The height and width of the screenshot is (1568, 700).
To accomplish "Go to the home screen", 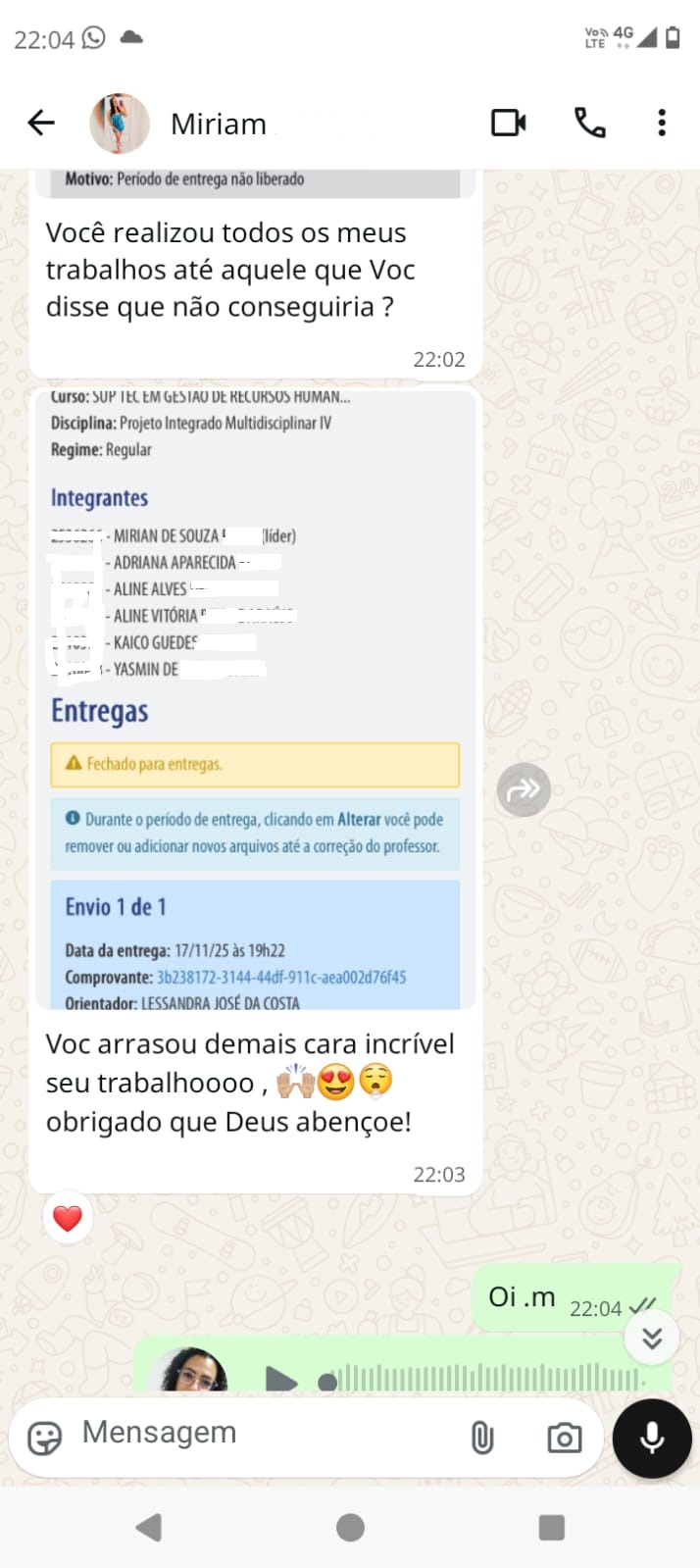I will point(350,1527).
